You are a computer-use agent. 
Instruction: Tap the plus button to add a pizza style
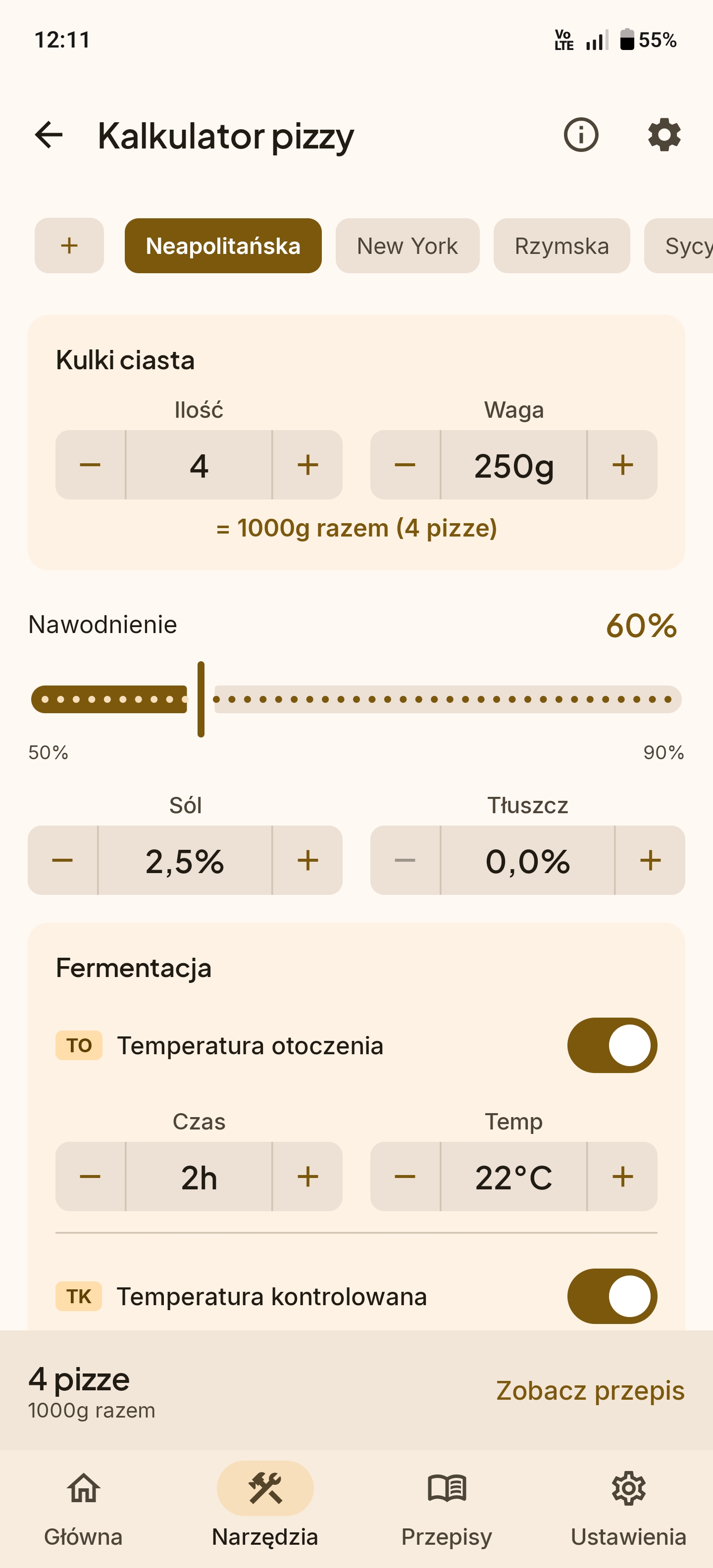coord(69,246)
